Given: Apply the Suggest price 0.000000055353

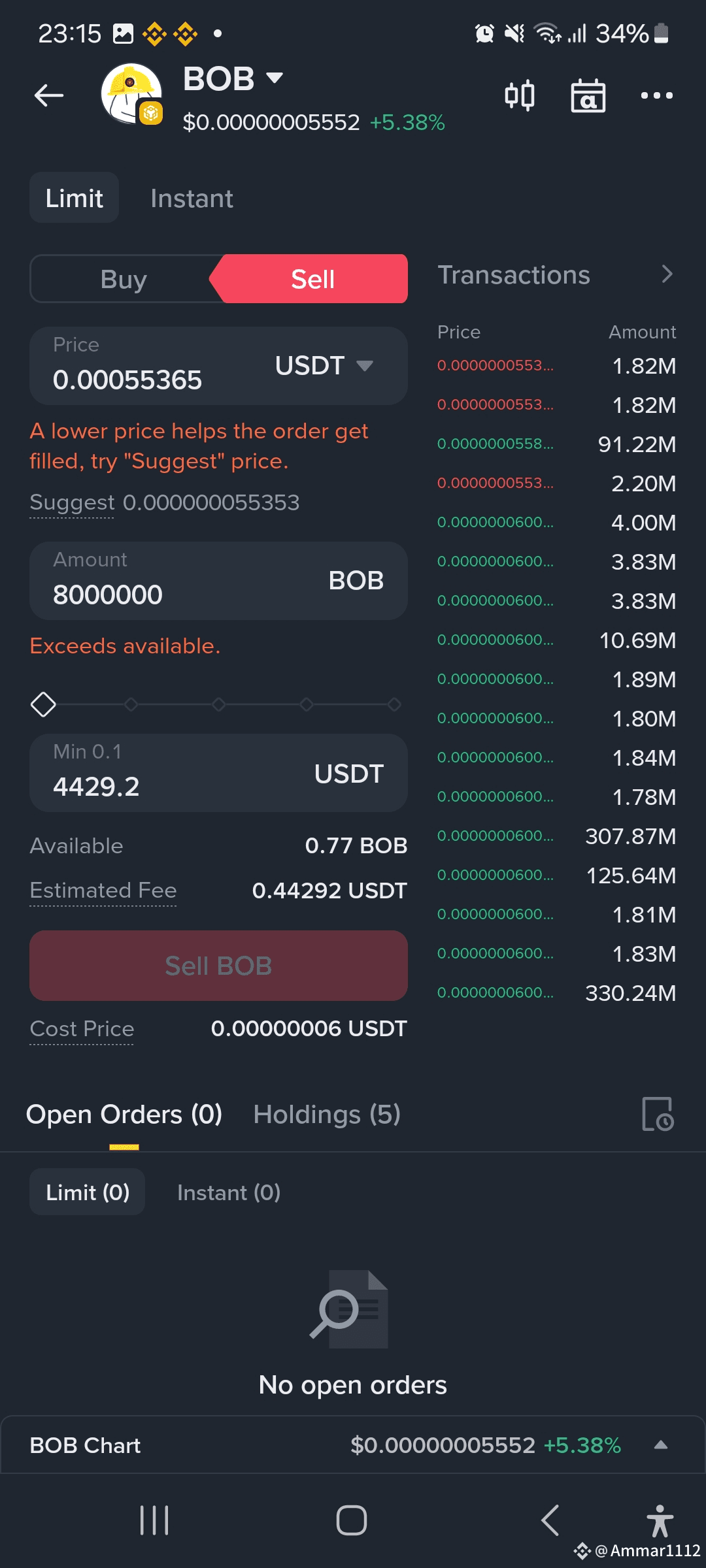Looking at the screenshot, I should tap(165, 502).
